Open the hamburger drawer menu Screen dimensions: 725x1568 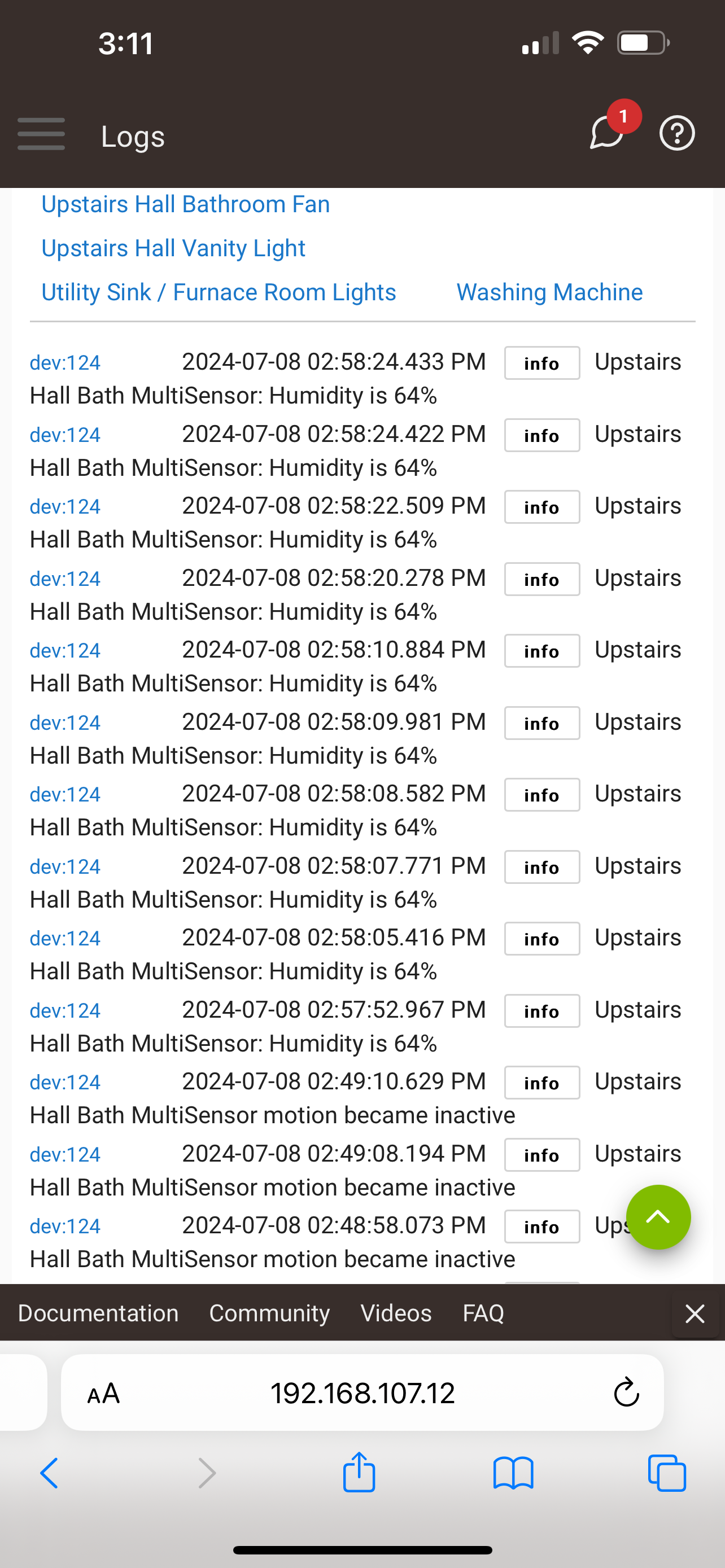point(41,134)
